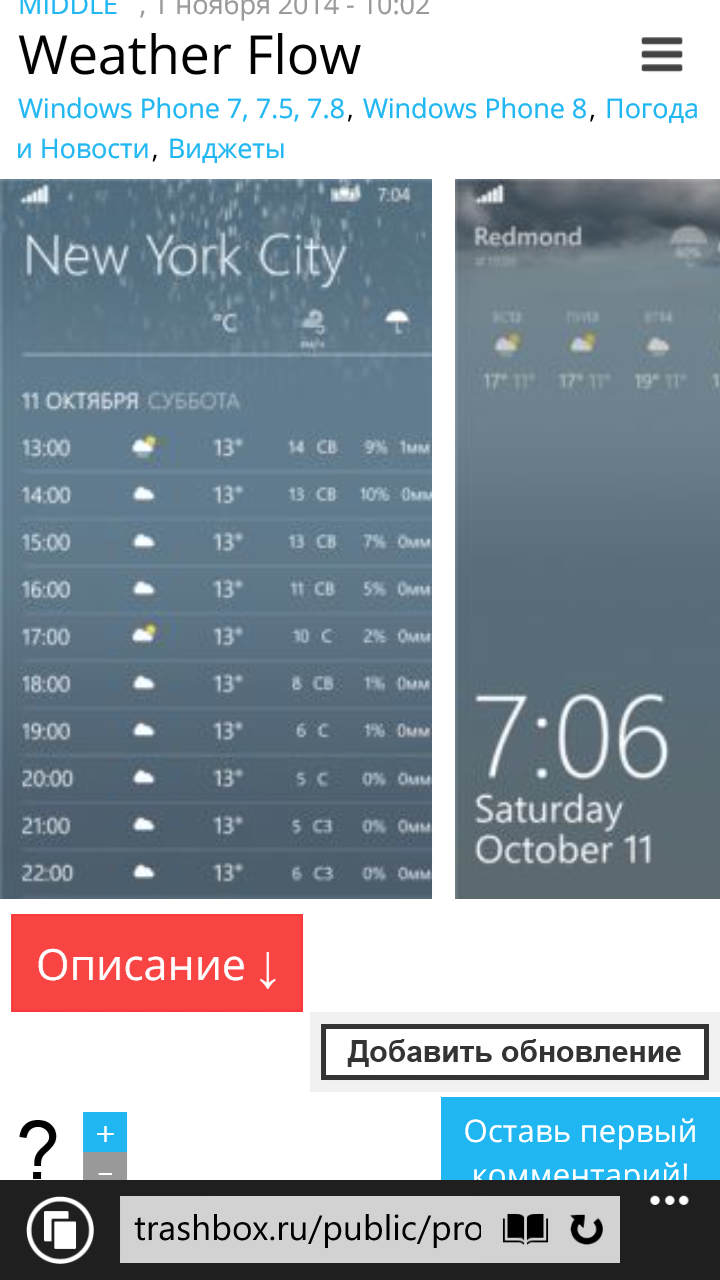
Task: Expand the Описание section
Action: tap(157, 963)
